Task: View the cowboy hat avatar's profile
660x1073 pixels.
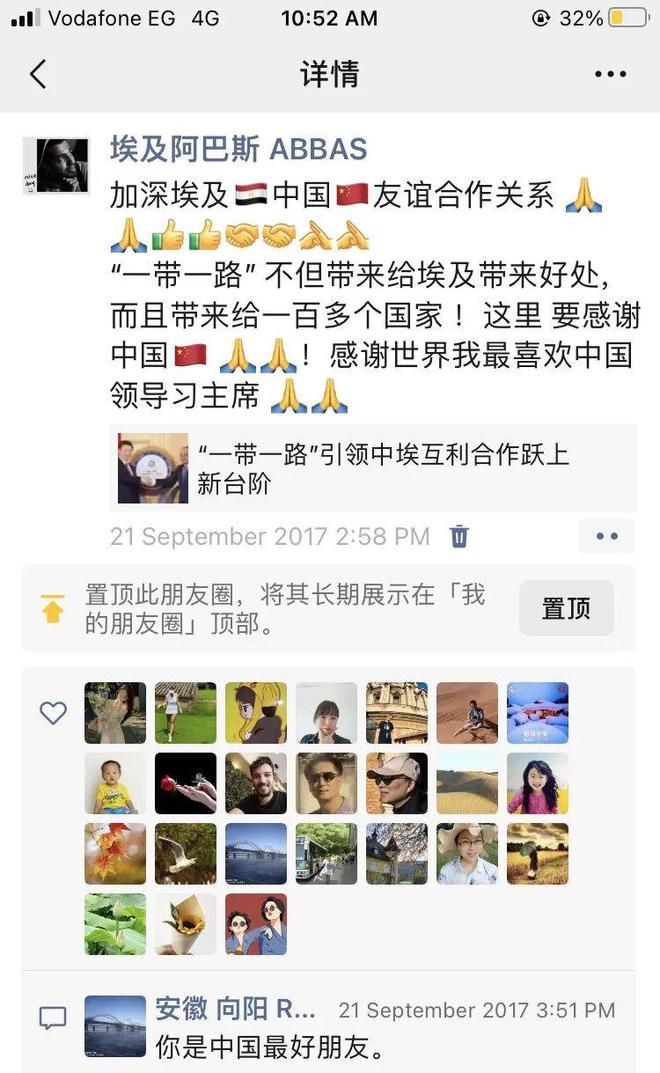Action: click(467, 854)
